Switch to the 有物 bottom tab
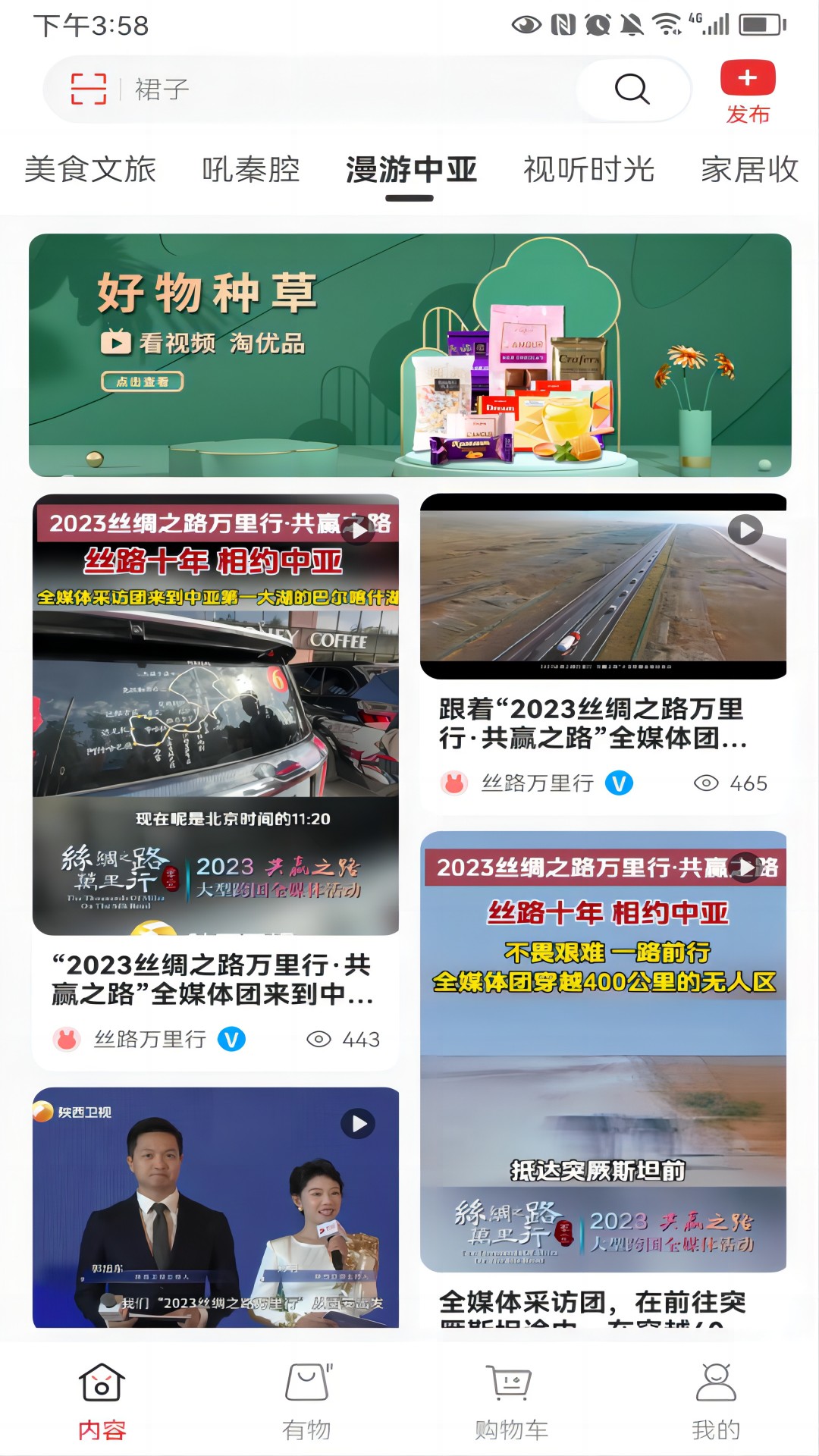The width and height of the screenshot is (819, 1456). point(306,1401)
